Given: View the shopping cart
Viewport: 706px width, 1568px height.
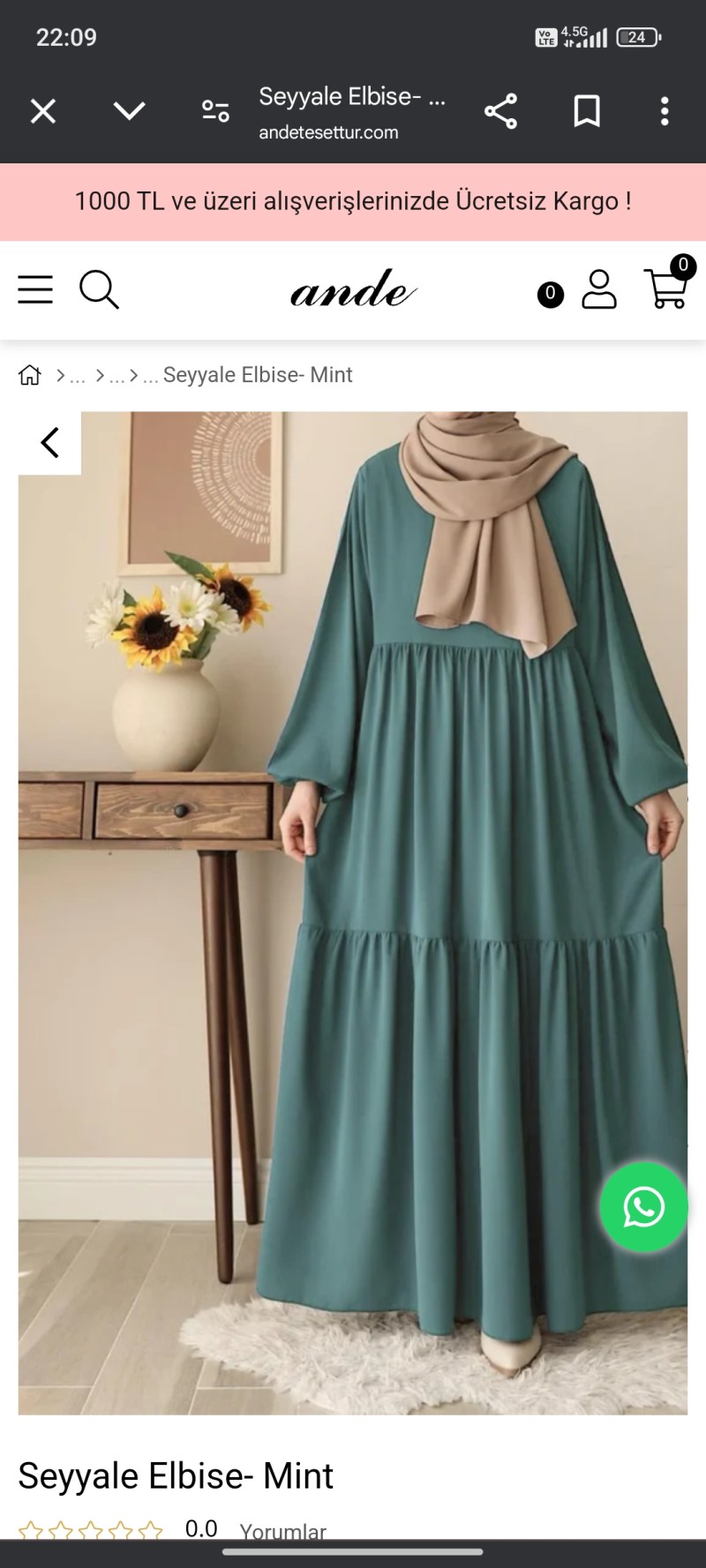Looking at the screenshot, I should point(668,288).
